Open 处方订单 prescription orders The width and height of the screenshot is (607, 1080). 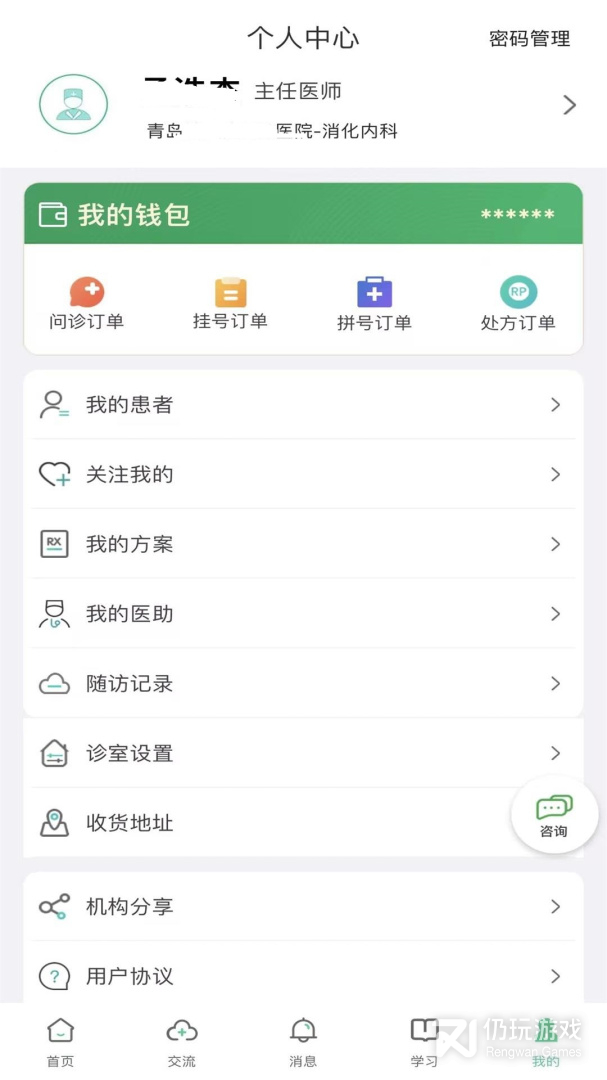[518, 304]
